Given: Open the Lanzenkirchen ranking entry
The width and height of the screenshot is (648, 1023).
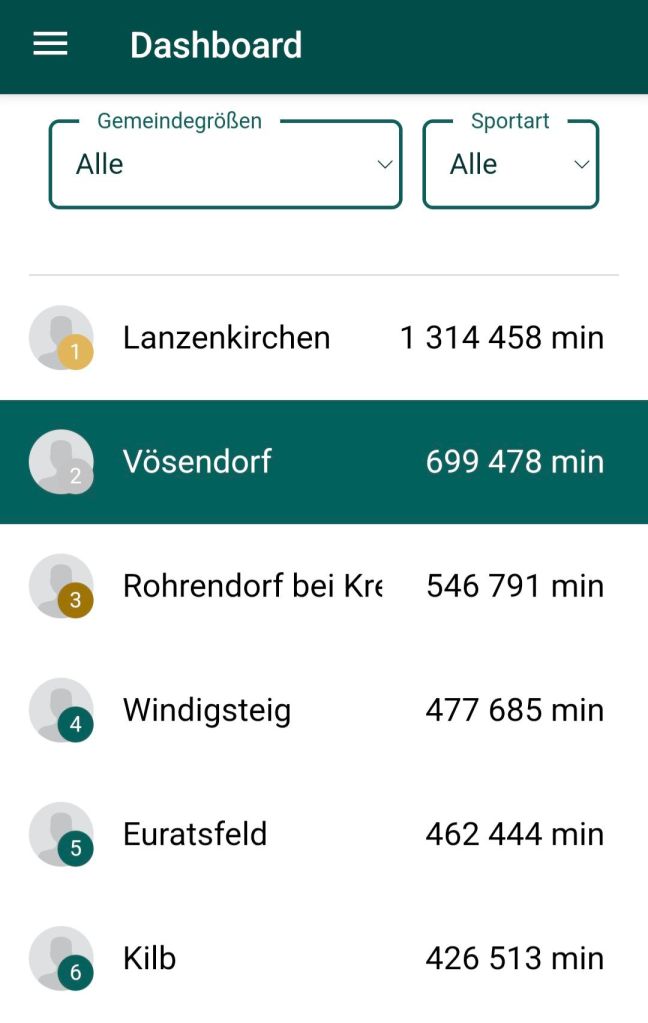Looking at the screenshot, I should coord(324,338).
